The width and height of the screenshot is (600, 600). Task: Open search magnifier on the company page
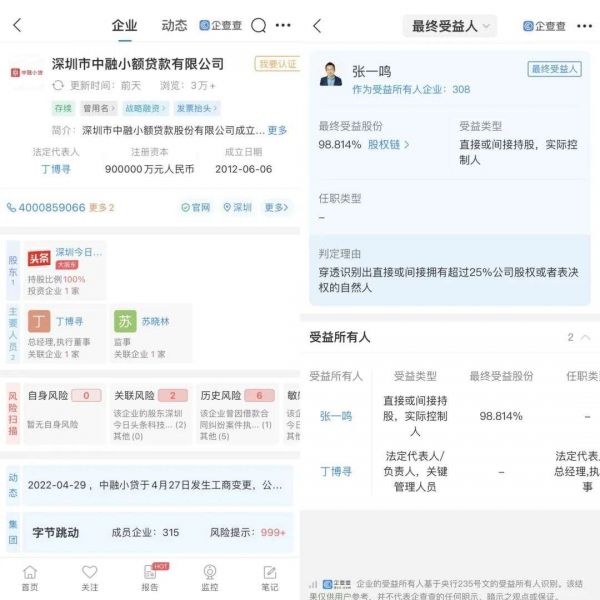click(x=259, y=26)
